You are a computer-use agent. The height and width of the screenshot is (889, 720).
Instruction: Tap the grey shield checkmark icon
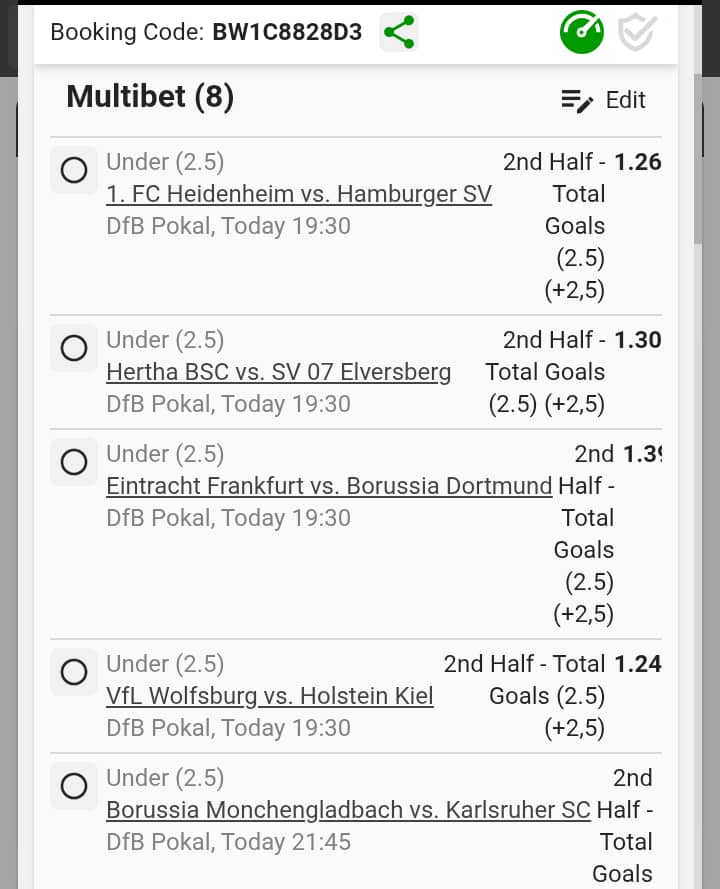(636, 33)
